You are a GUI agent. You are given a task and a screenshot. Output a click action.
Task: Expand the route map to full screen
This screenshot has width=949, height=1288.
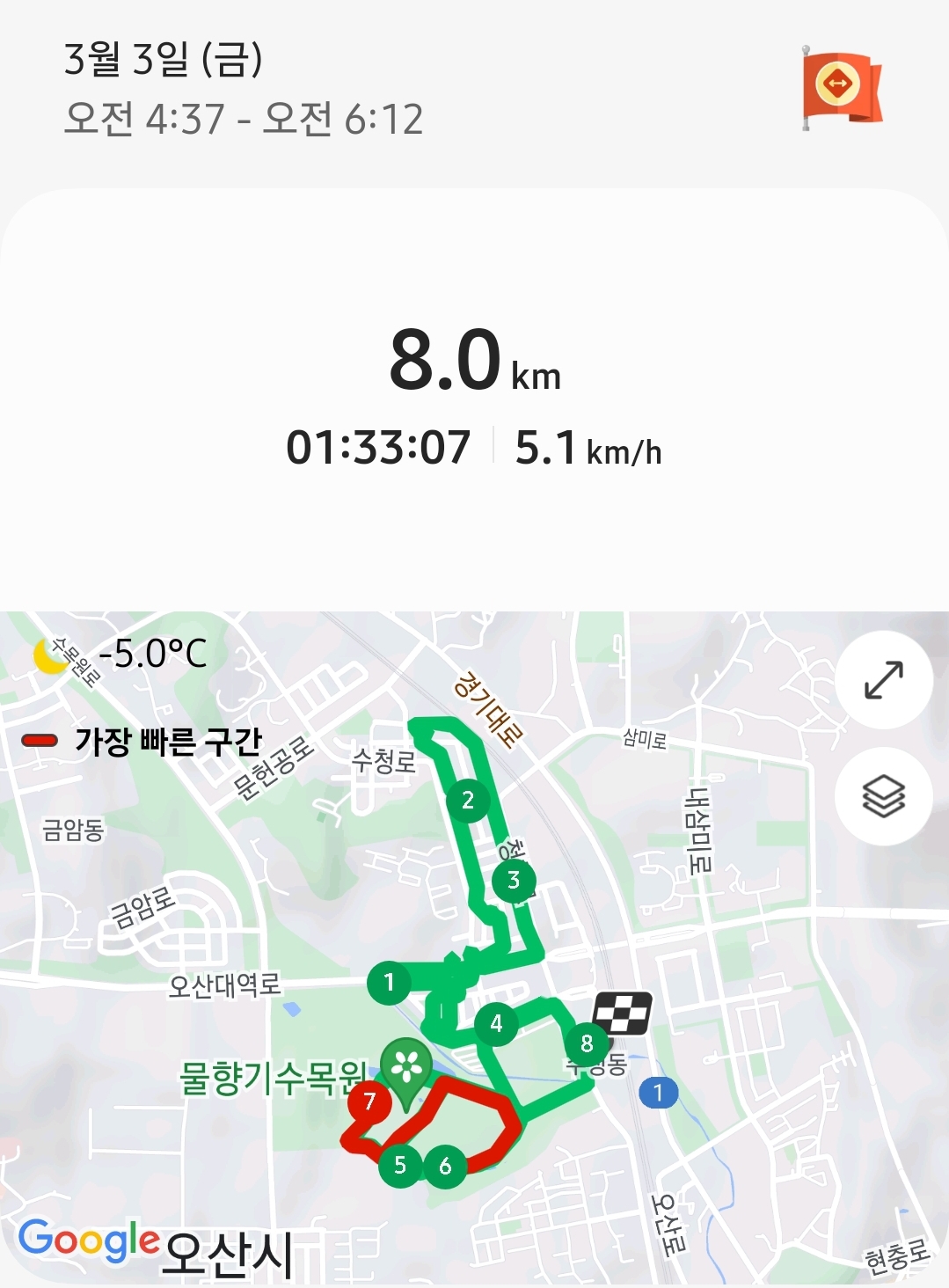(x=883, y=679)
